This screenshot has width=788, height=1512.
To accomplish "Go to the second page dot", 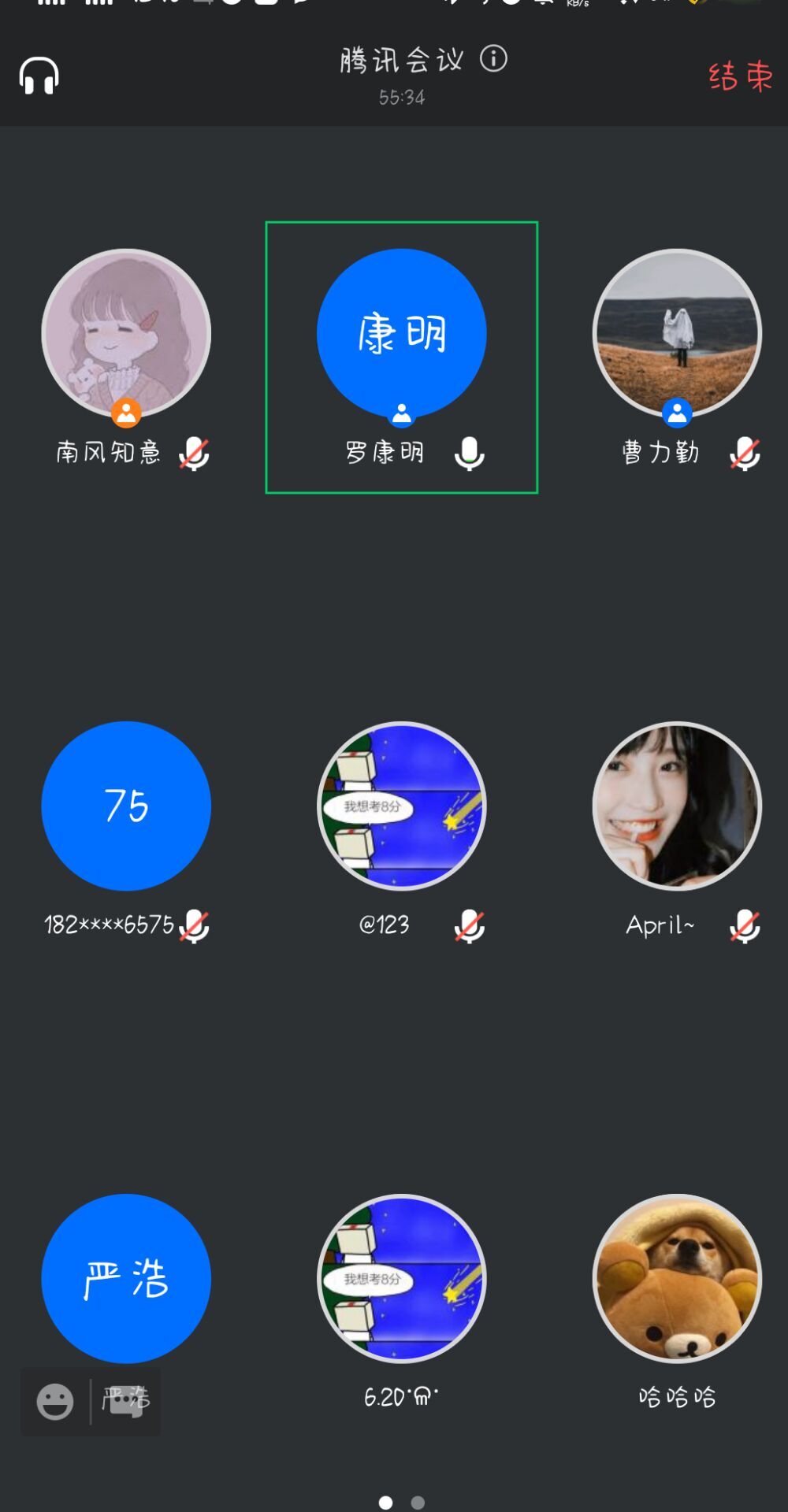I will (418, 1503).
